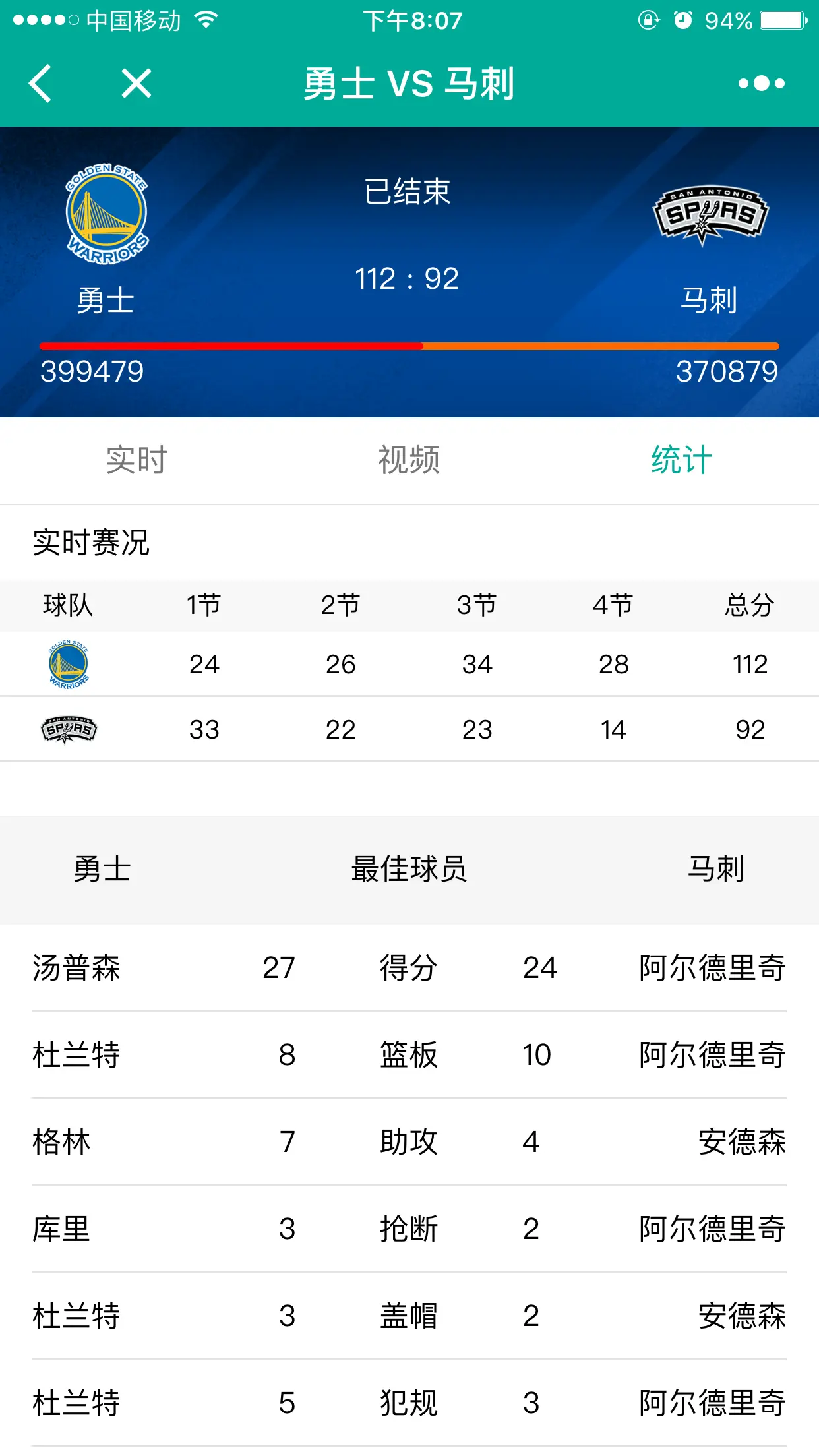Image resolution: width=819 pixels, height=1456 pixels.
Task: Switch to the 实时 tab
Action: click(x=136, y=460)
